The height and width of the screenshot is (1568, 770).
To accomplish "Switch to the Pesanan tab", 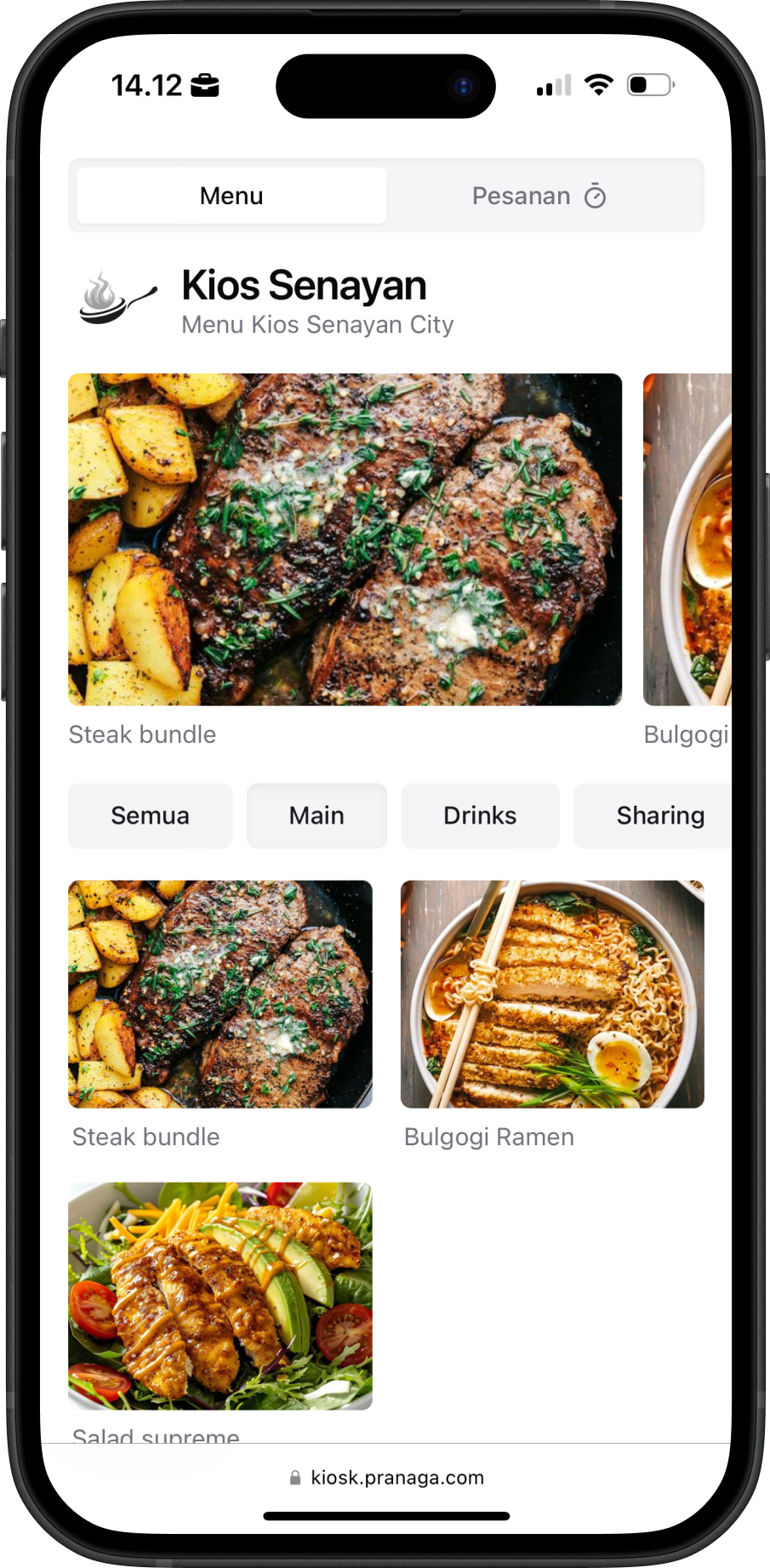I will click(538, 196).
